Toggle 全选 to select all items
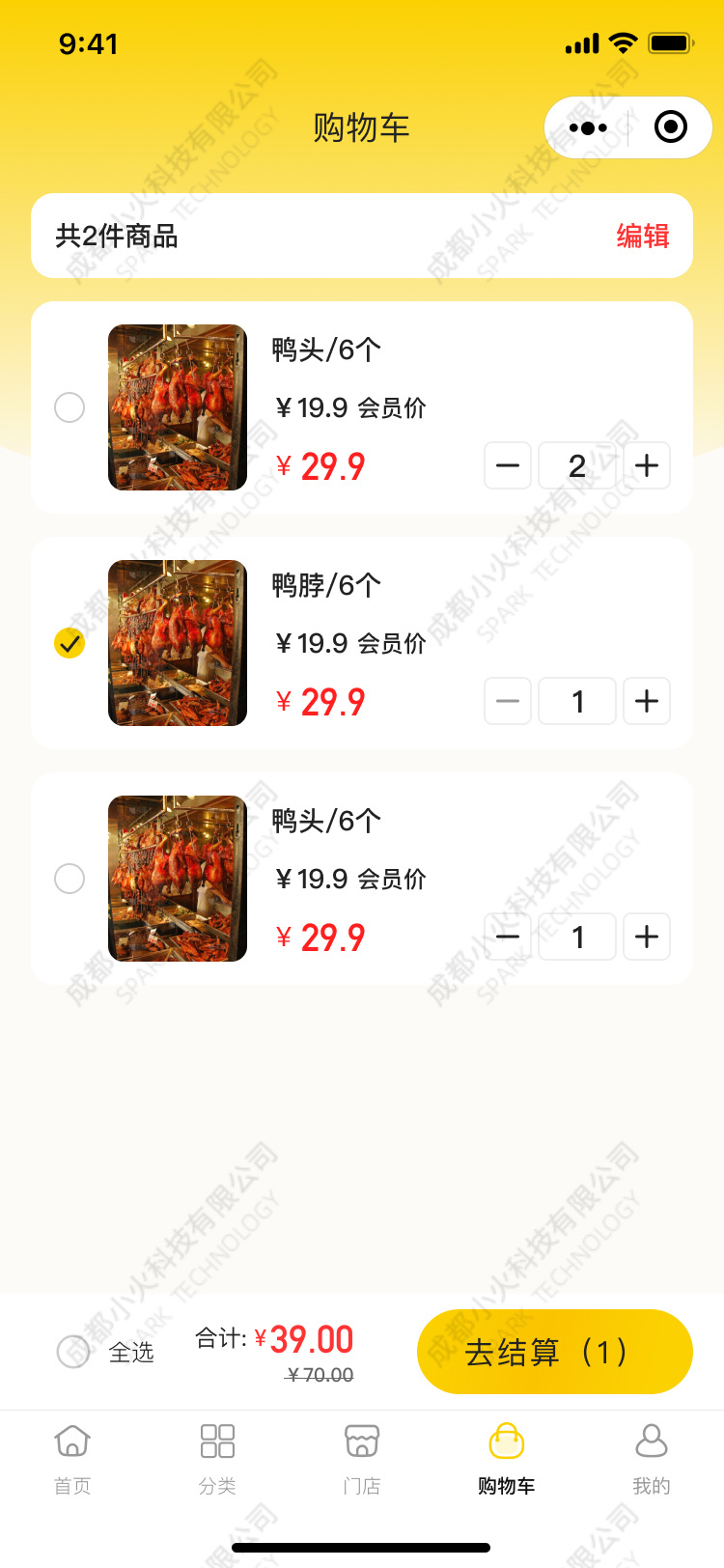Screen dimensions: 724x1568 click(x=73, y=1352)
